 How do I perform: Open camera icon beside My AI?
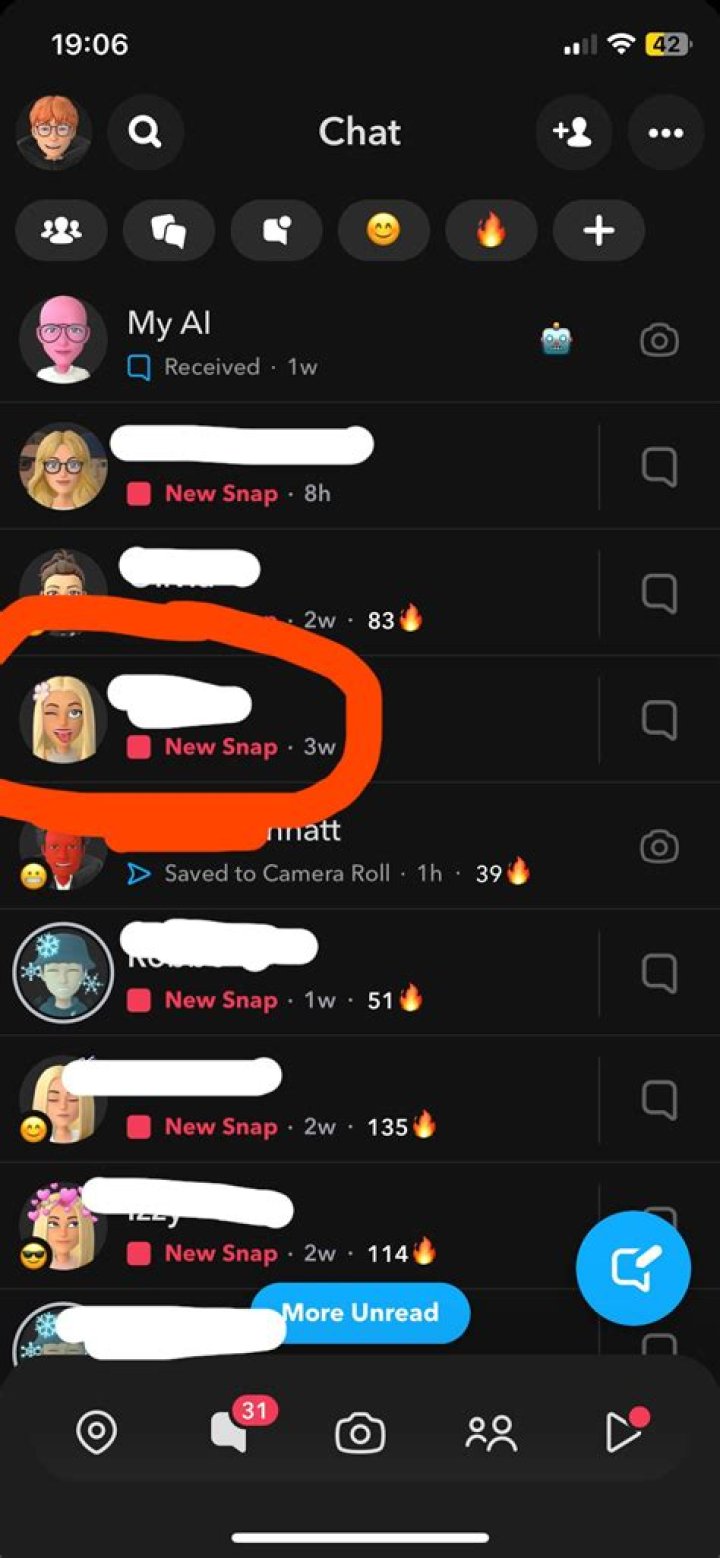(659, 341)
